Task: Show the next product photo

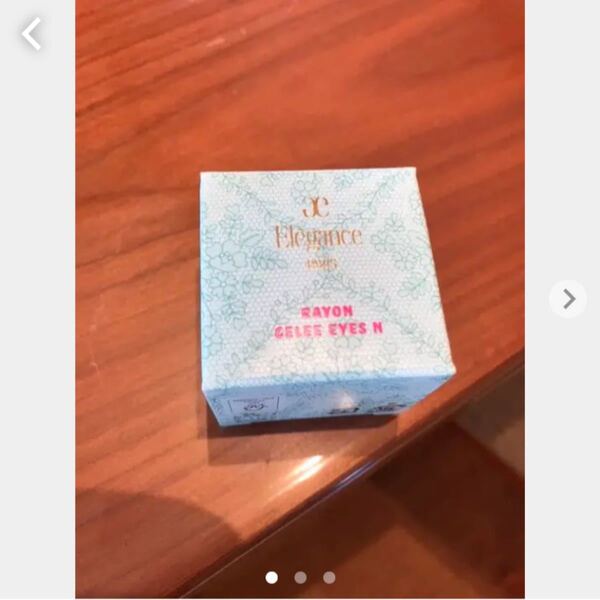Action: pyautogui.click(x=568, y=298)
